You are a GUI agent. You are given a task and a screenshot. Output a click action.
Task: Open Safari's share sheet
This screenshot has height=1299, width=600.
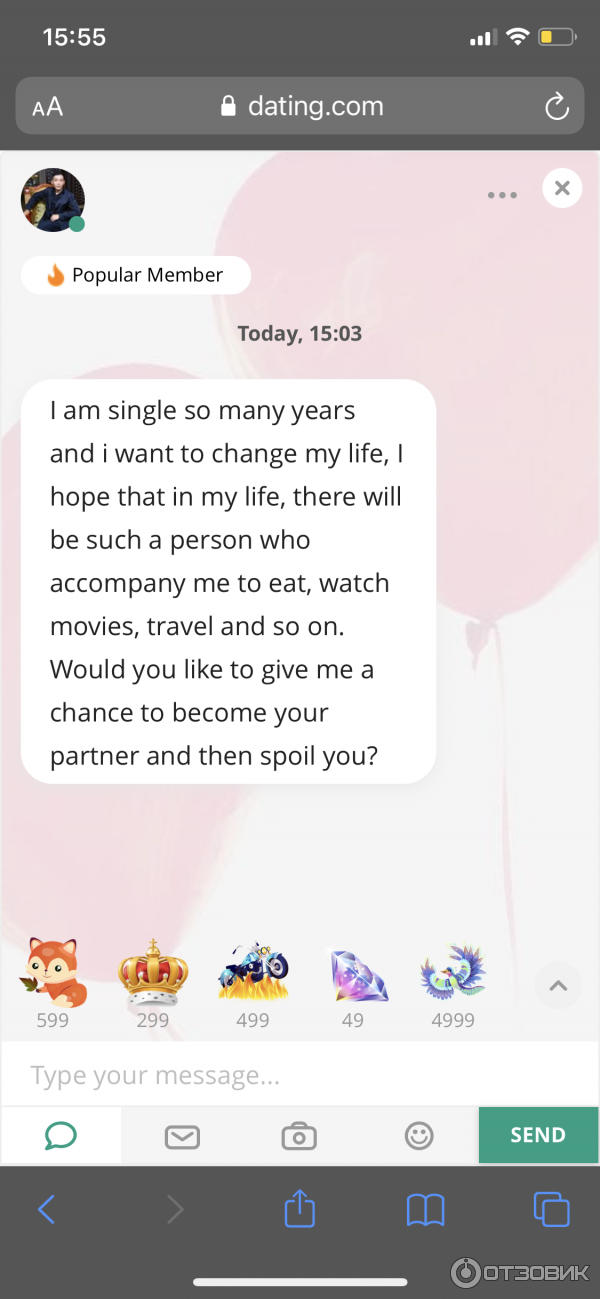pyautogui.click(x=299, y=1210)
